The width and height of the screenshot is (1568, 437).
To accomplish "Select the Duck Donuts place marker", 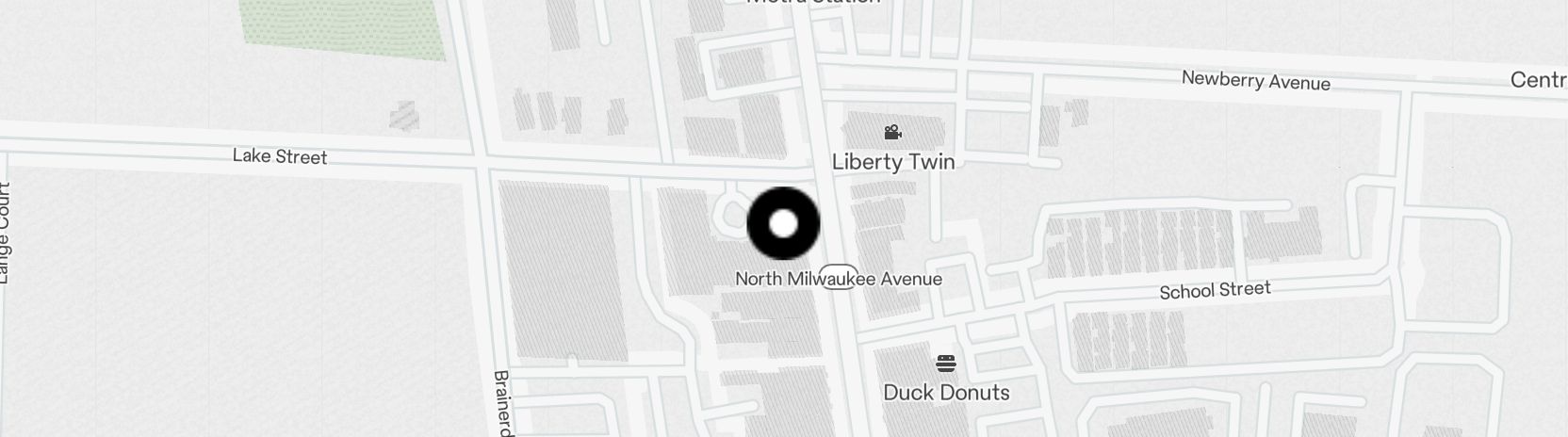I will [x=946, y=364].
